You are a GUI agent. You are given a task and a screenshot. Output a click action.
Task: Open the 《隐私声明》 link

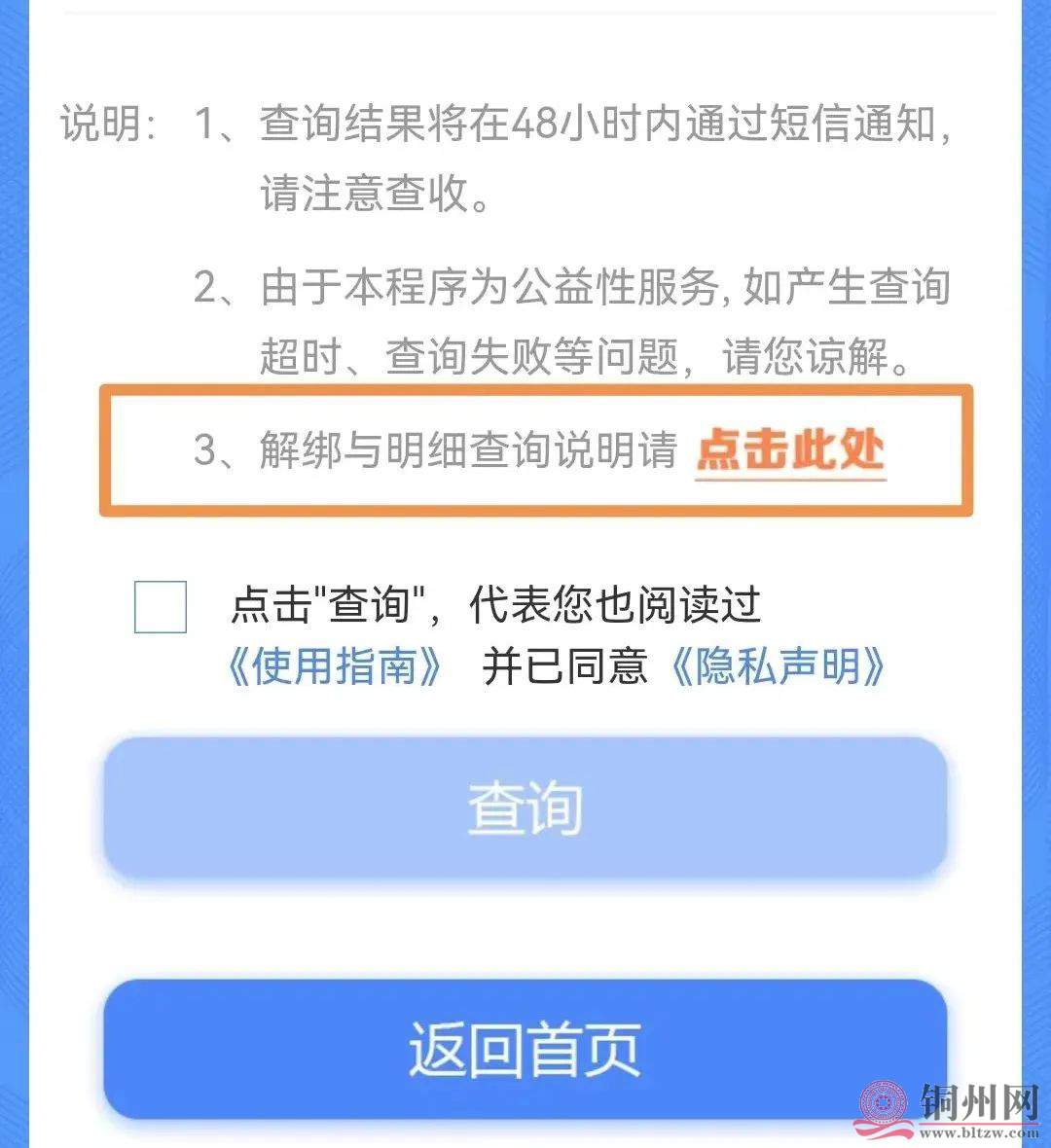(x=779, y=667)
